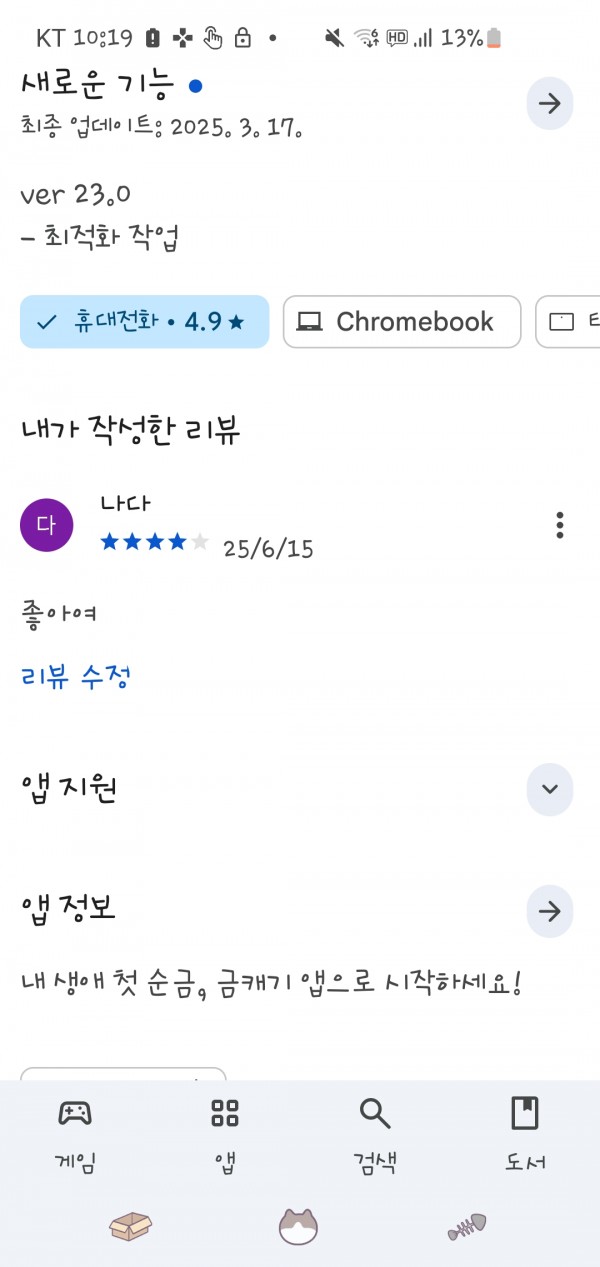Select the Chromebook device chip

click(x=401, y=322)
